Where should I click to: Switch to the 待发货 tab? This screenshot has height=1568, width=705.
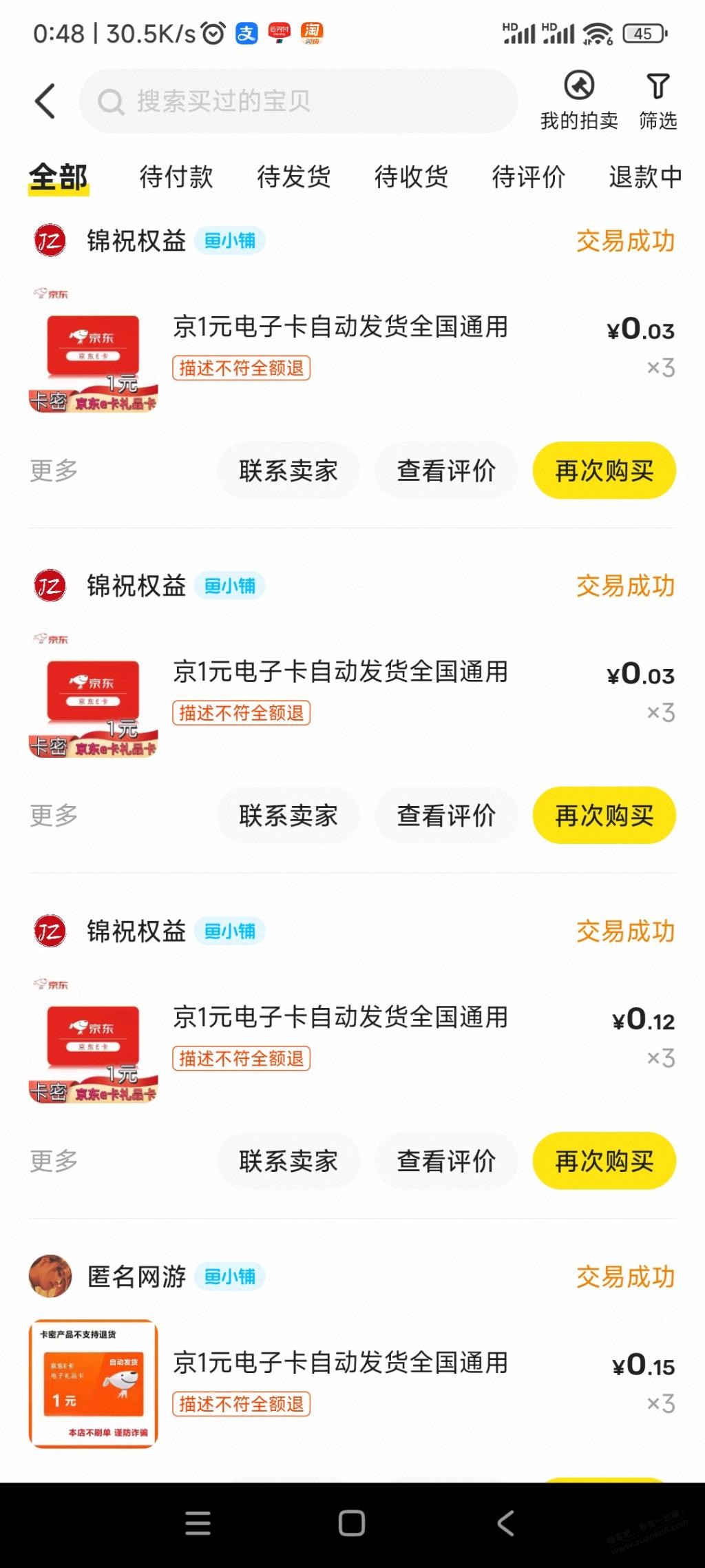click(294, 177)
